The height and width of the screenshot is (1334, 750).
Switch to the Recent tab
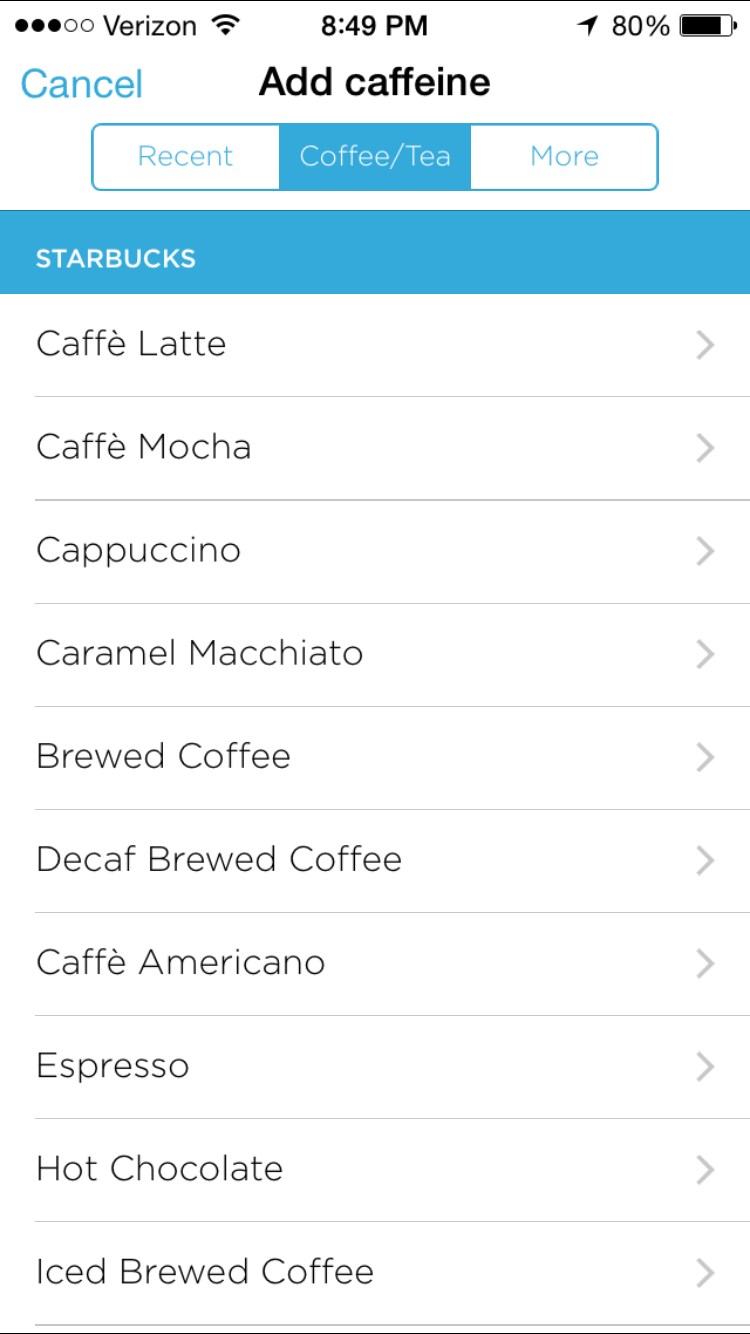pyautogui.click(x=185, y=157)
